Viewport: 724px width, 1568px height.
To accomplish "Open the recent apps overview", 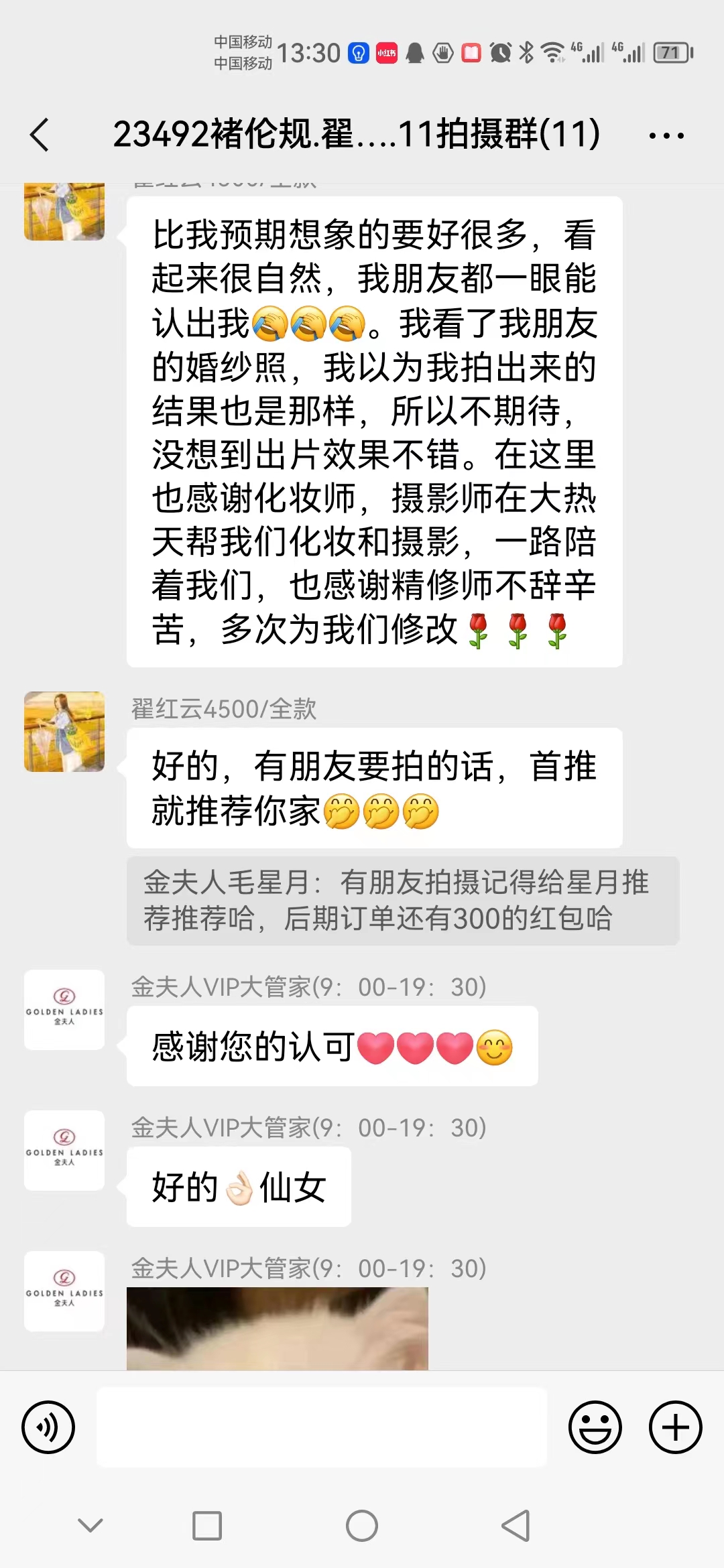I will 207,1526.
